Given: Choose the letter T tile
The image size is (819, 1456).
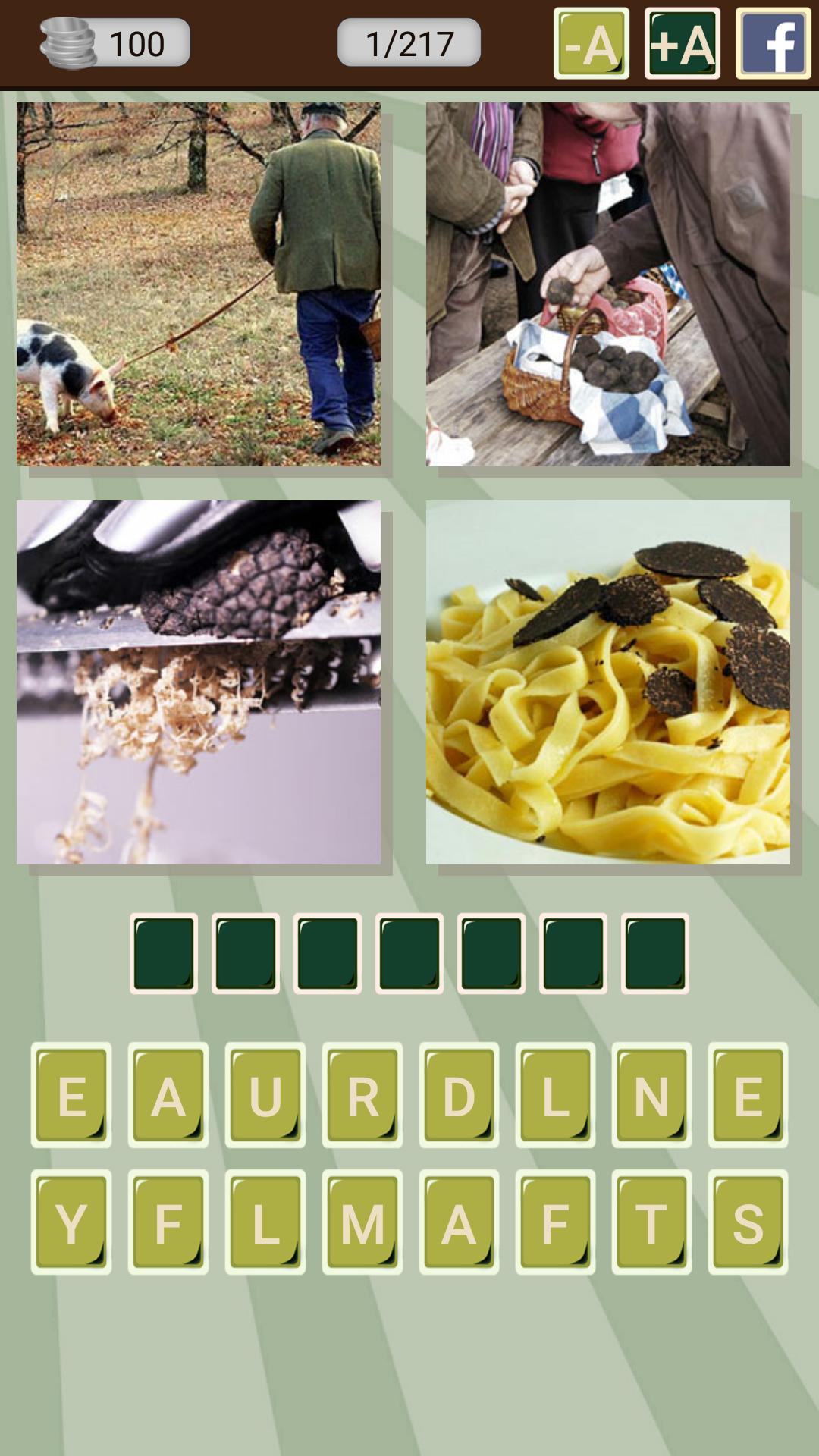Looking at the screenshot, I should (651, 1222).
